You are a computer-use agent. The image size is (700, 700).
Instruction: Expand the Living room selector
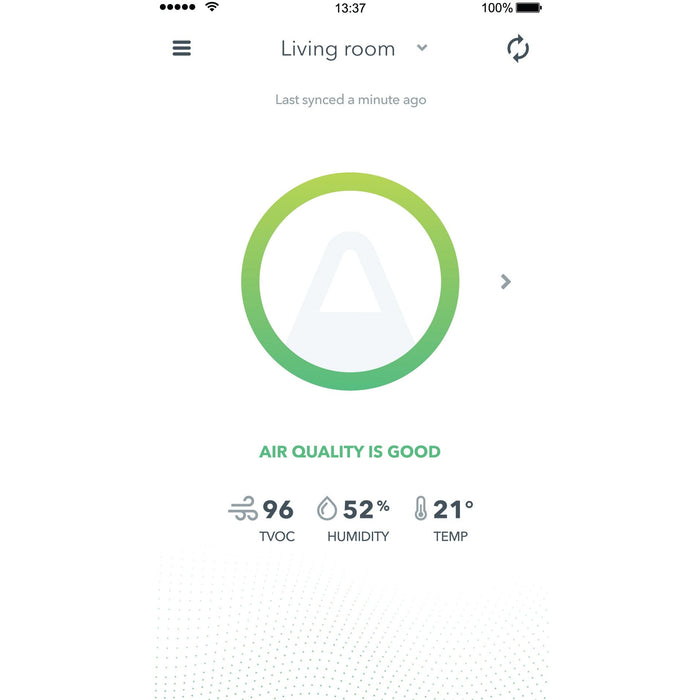coord(421,48)
